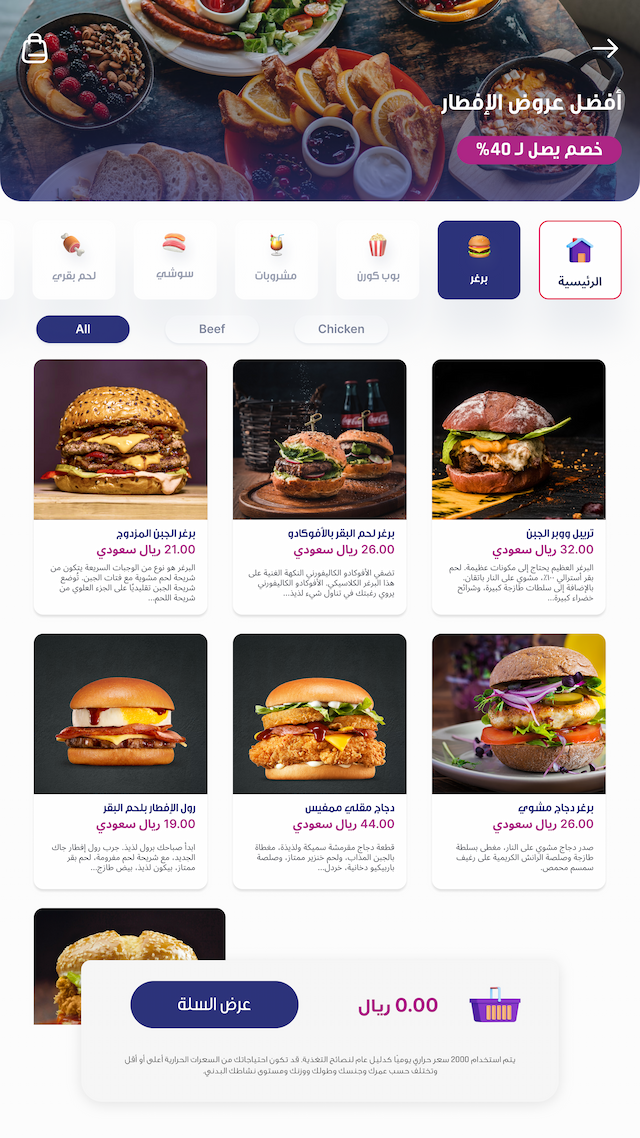Switch to the مشروبات drinks category
The height and width of the screenshot is (1138, 640).
tap(277, 260)
